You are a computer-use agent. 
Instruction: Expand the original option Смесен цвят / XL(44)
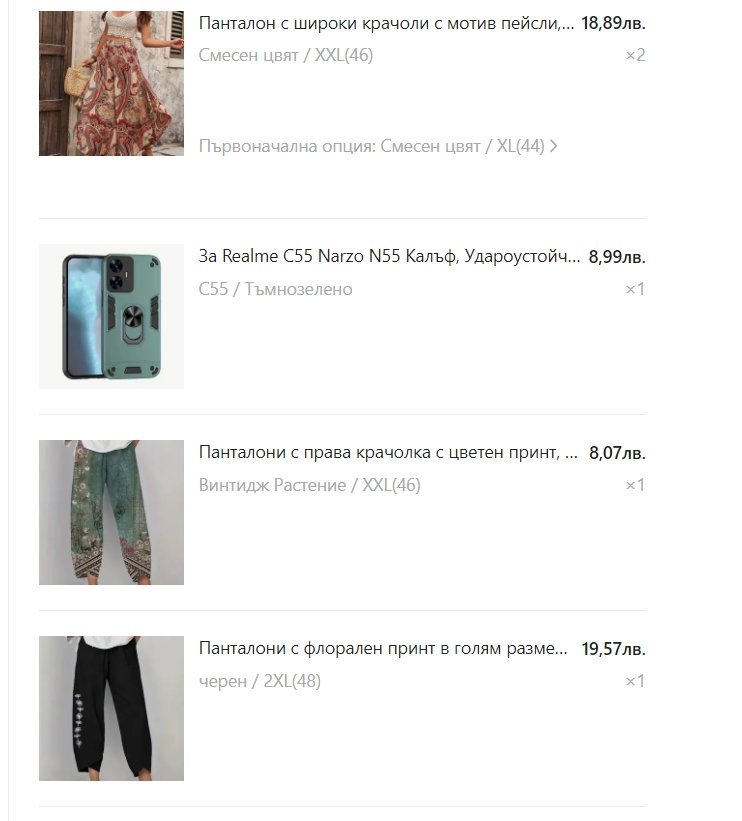tap(378, 146)
